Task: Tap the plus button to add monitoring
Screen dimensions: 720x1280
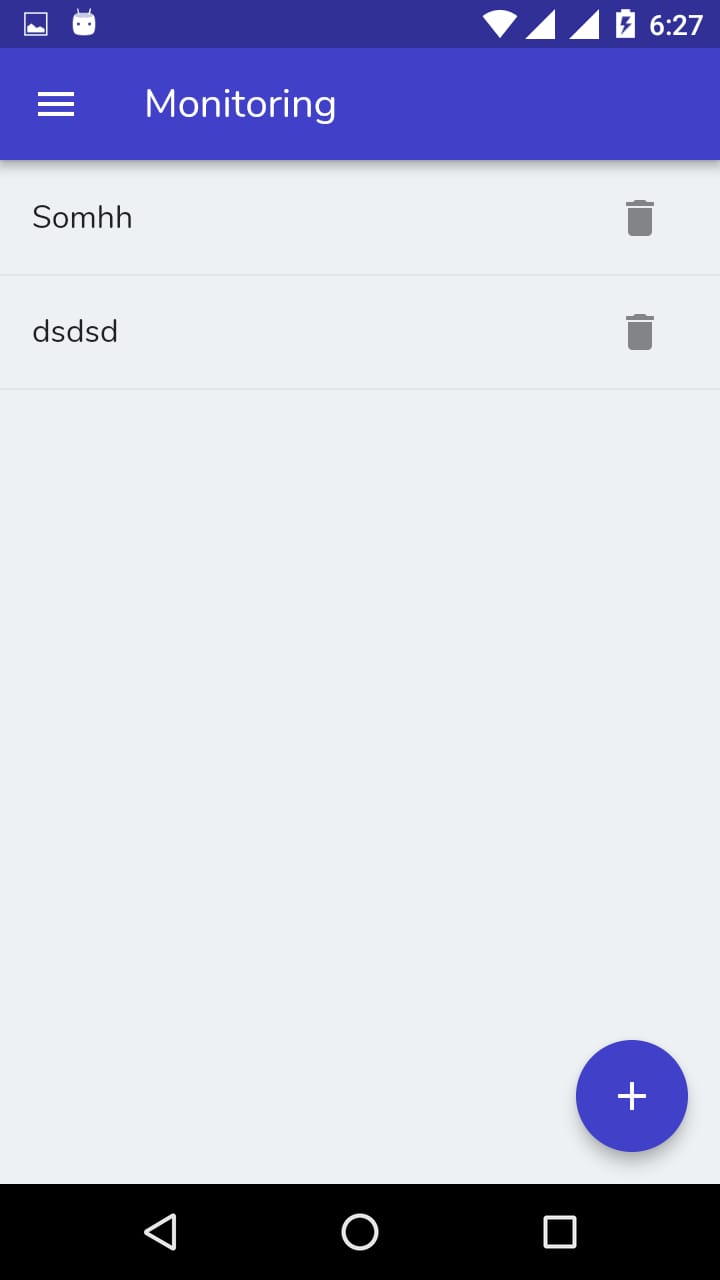Action: (631, 1095)
